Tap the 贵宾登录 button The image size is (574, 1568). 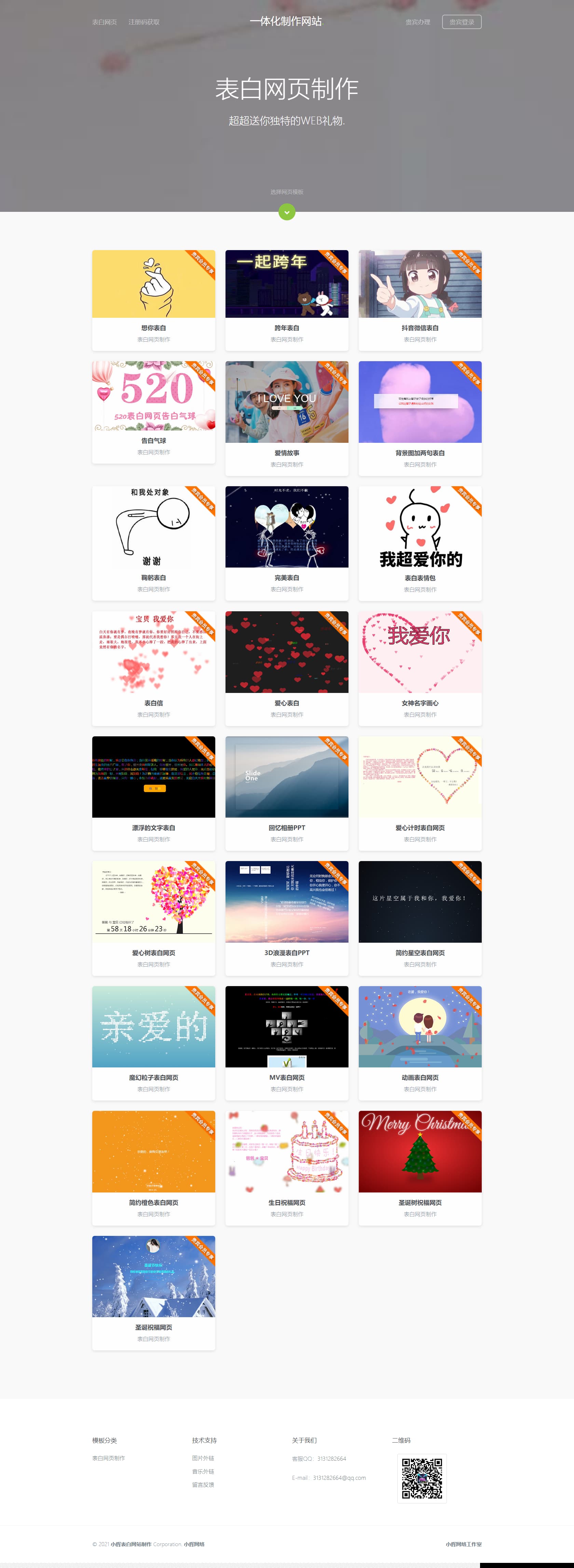[461, 22]
